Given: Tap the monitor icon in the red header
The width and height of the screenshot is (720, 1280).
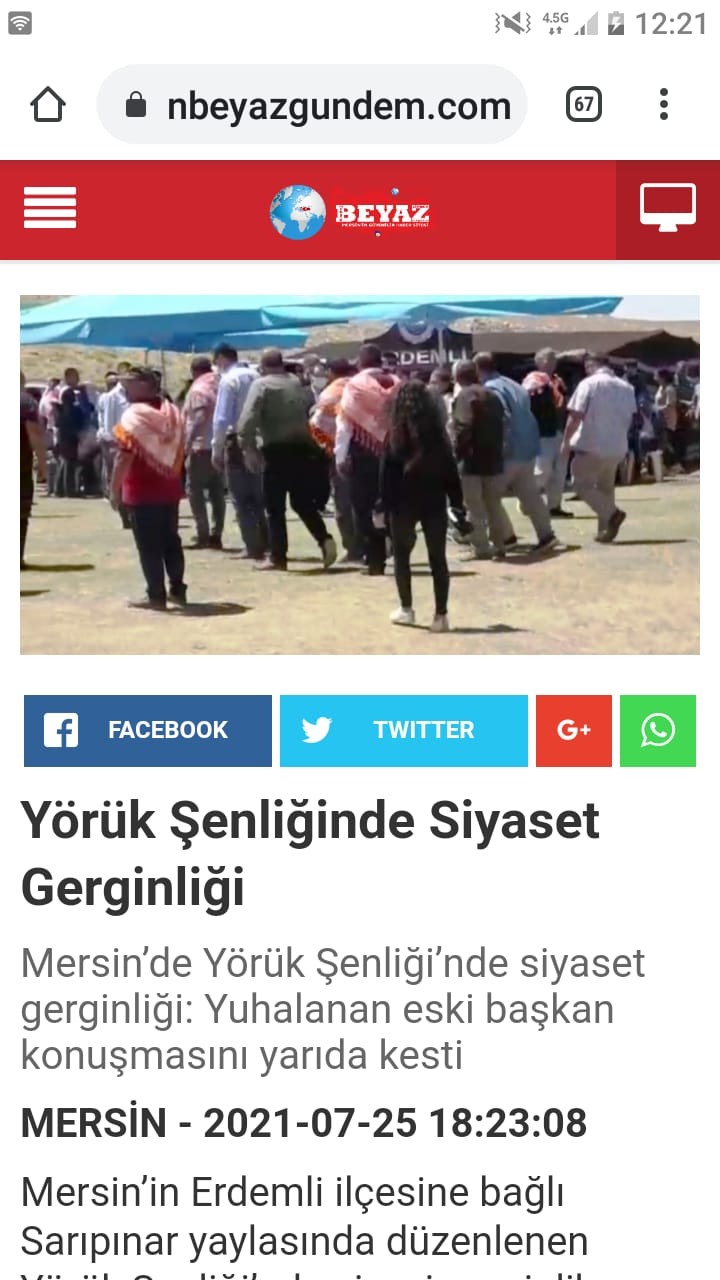Looking at the screenshot, I should click(x=668, y=210).
